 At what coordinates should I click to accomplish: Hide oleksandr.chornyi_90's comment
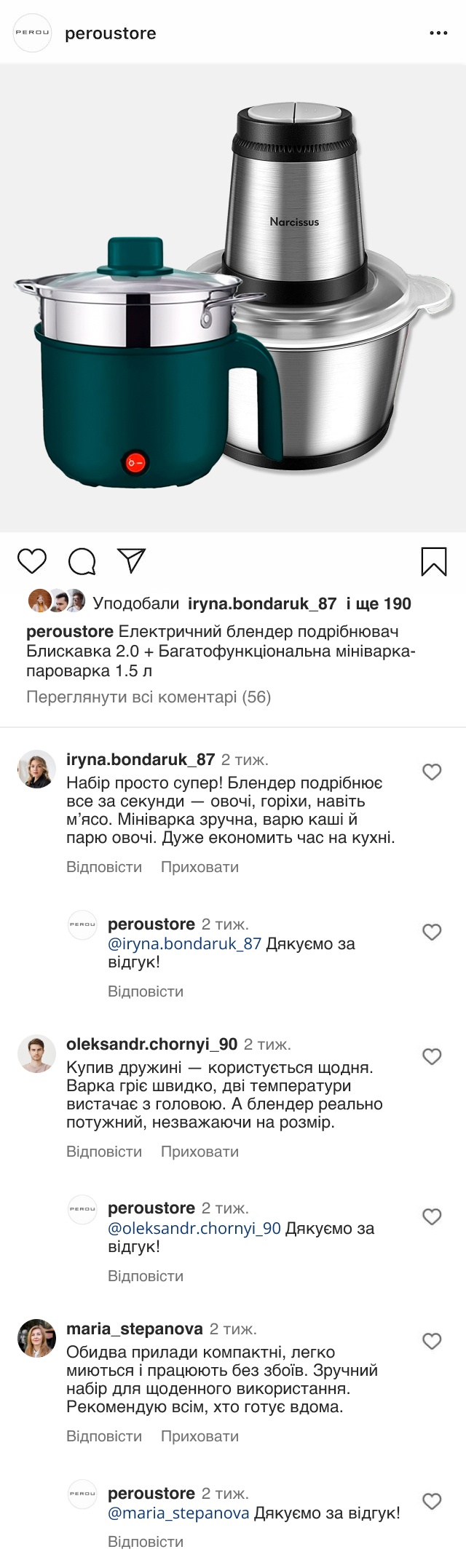click(200, 1152)
